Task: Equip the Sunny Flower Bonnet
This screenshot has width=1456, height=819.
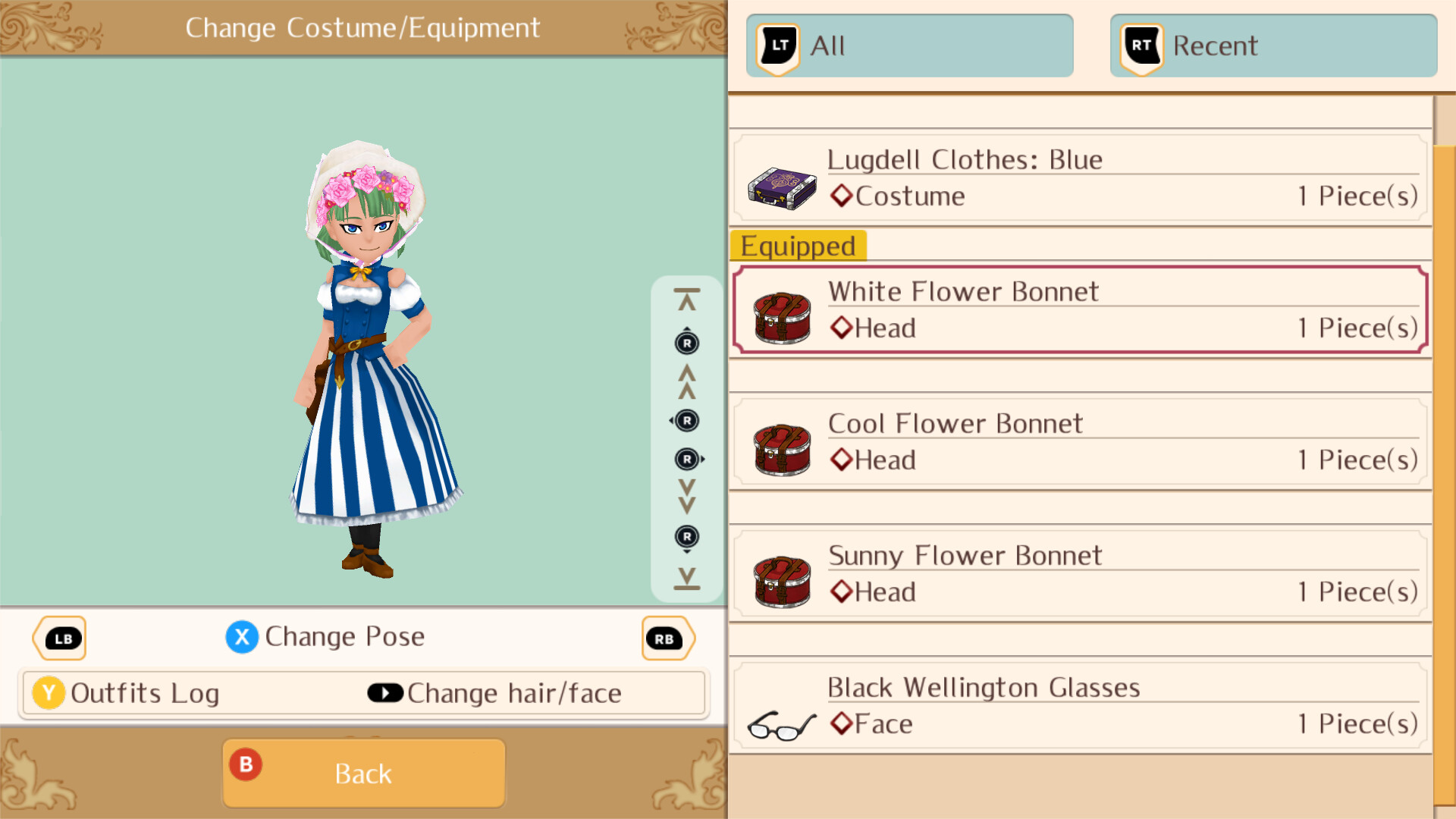Action: pyautogui.click(x=1080, y=574)
